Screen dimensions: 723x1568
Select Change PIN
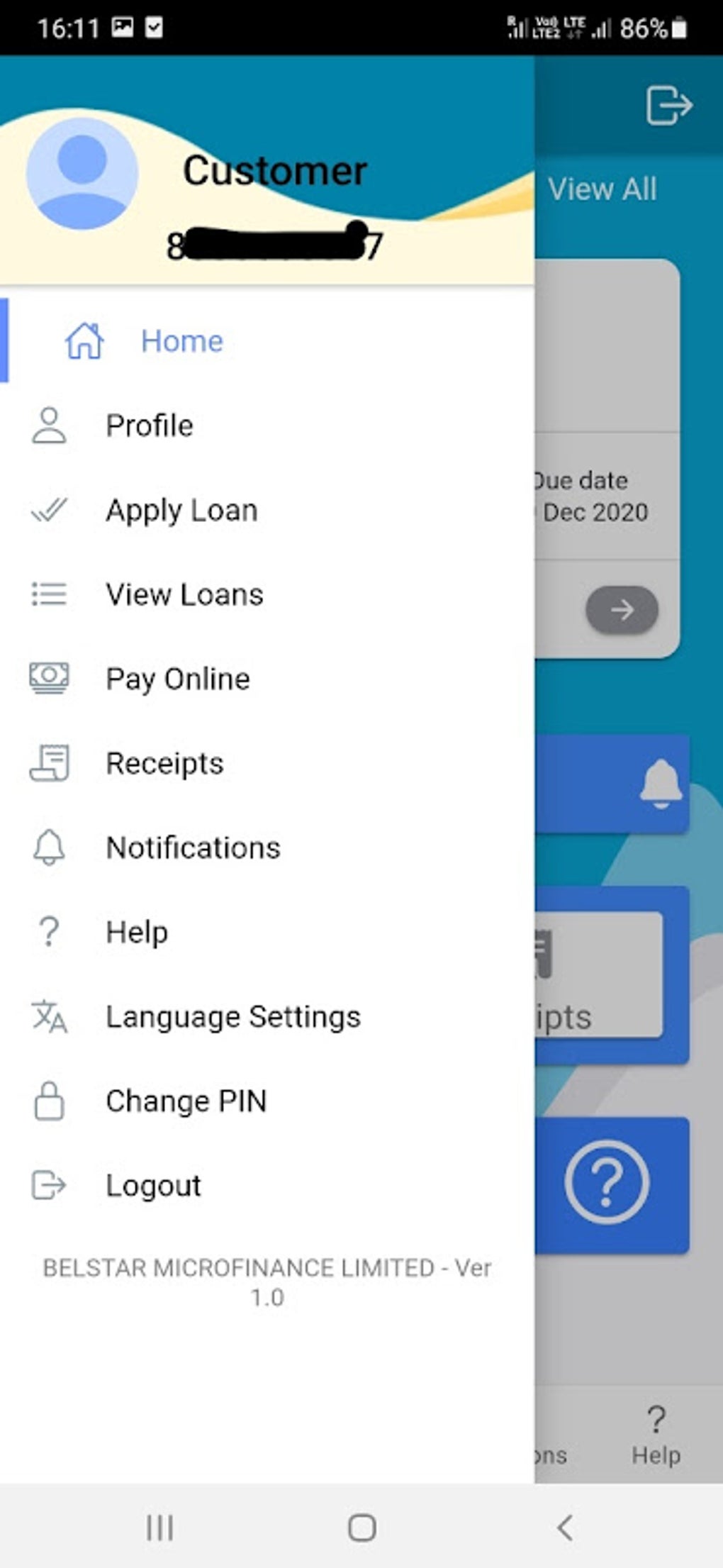point(186,1101)
